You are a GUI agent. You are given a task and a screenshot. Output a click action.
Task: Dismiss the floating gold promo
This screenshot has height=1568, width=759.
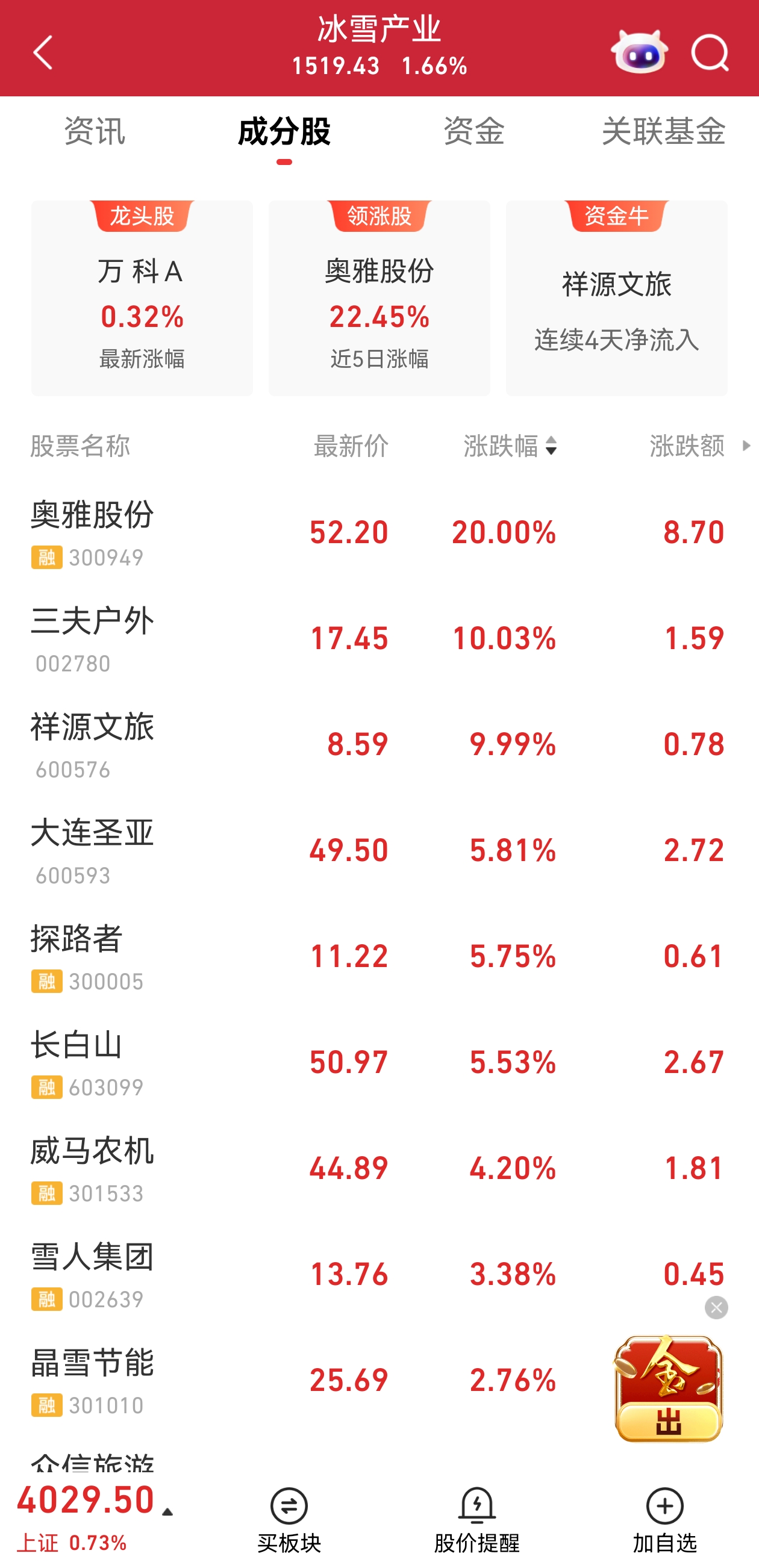716,1307
